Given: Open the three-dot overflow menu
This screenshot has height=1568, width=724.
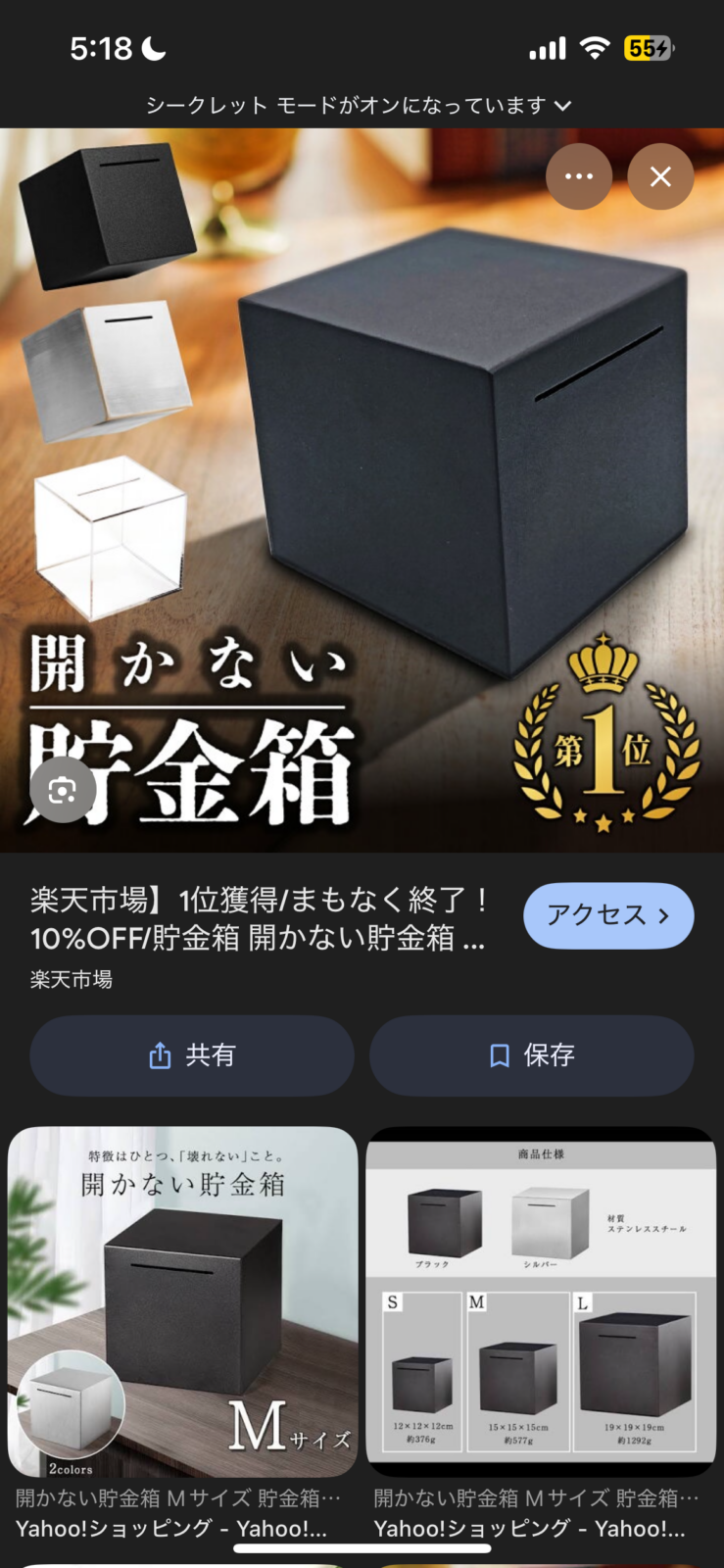Looking at the screenshot, I should 579,176.
